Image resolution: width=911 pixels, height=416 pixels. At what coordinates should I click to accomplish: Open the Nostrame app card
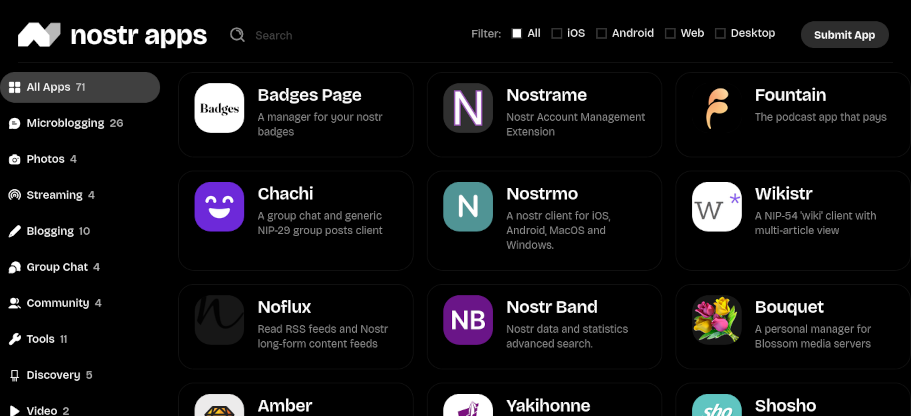pyautogui.click(x=544, y=114)
